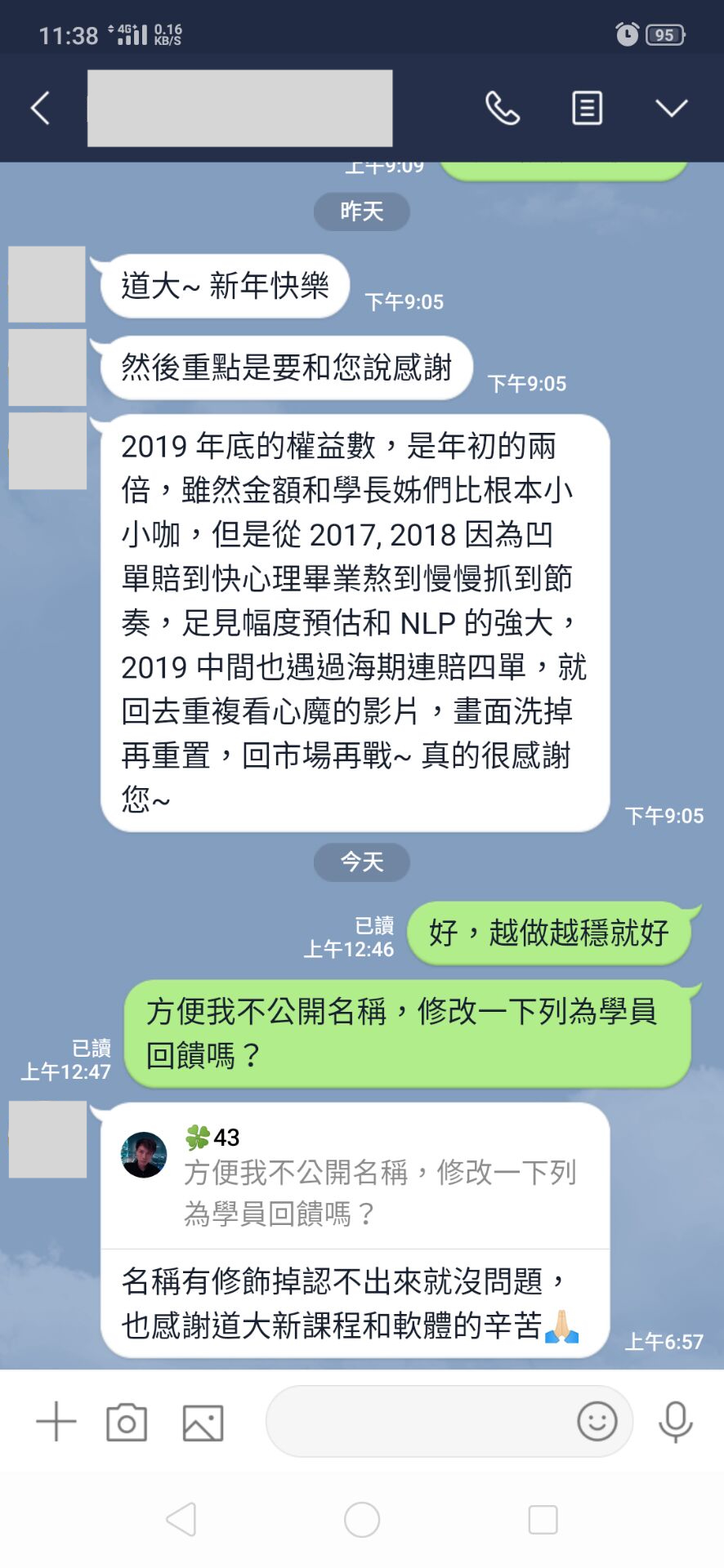The width and height of the screenshot is (724, 1568).
Task: Go to the home screen
Action: pos(362,1520)
